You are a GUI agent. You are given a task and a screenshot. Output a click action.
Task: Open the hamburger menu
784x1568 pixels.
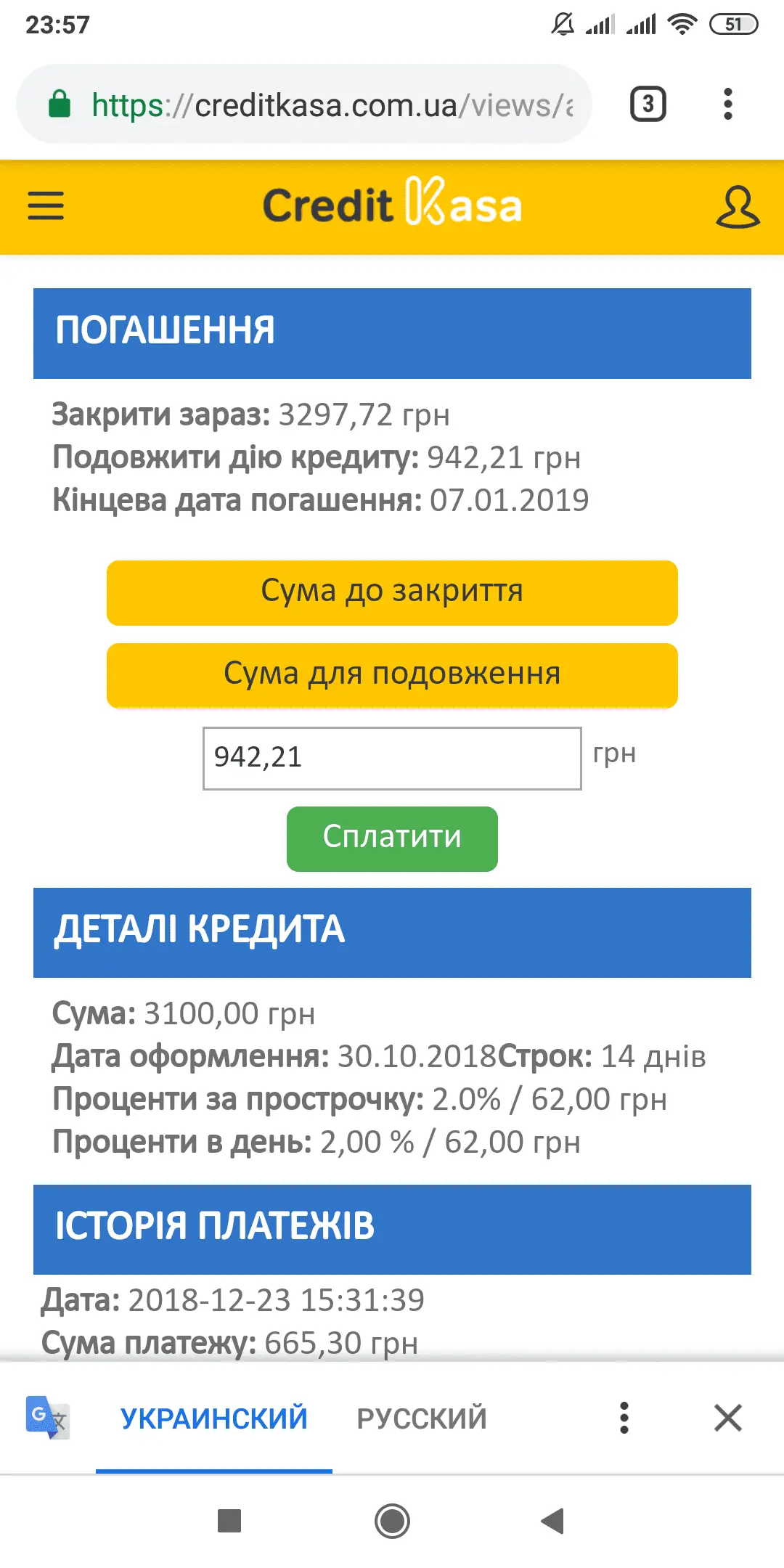coord(46,205)
